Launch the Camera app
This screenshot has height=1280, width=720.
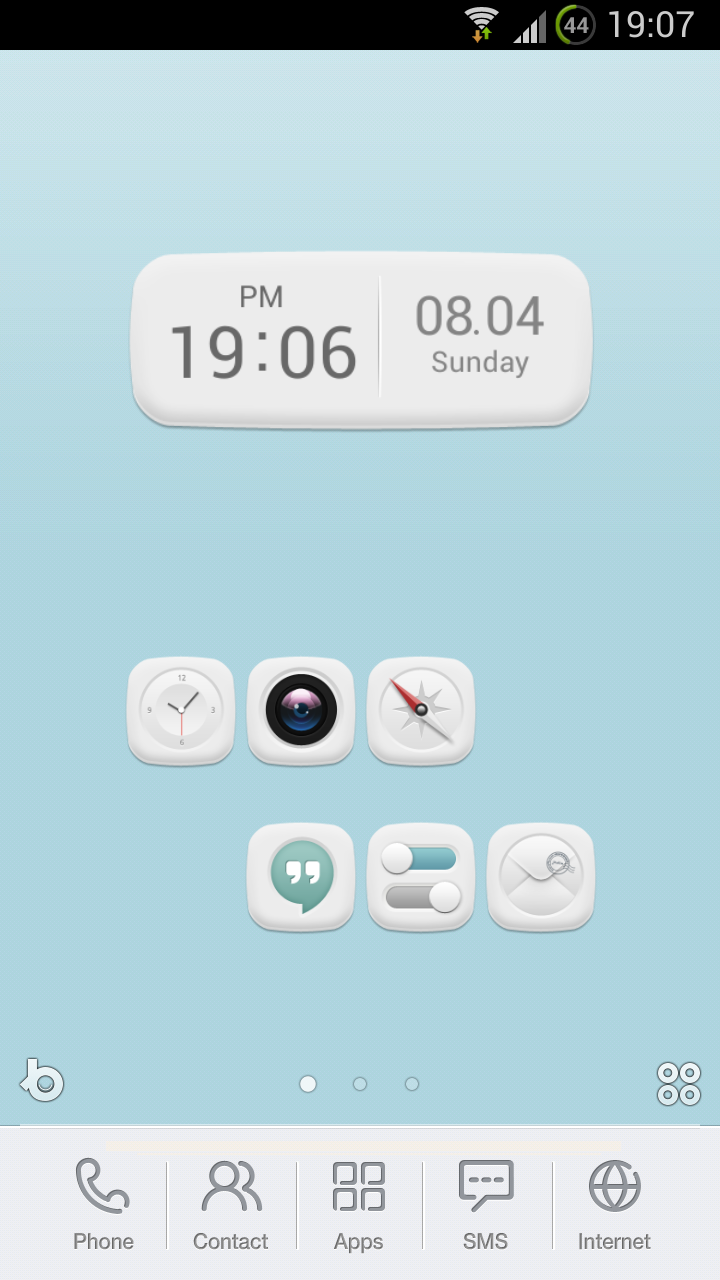[x=301, y=711]
